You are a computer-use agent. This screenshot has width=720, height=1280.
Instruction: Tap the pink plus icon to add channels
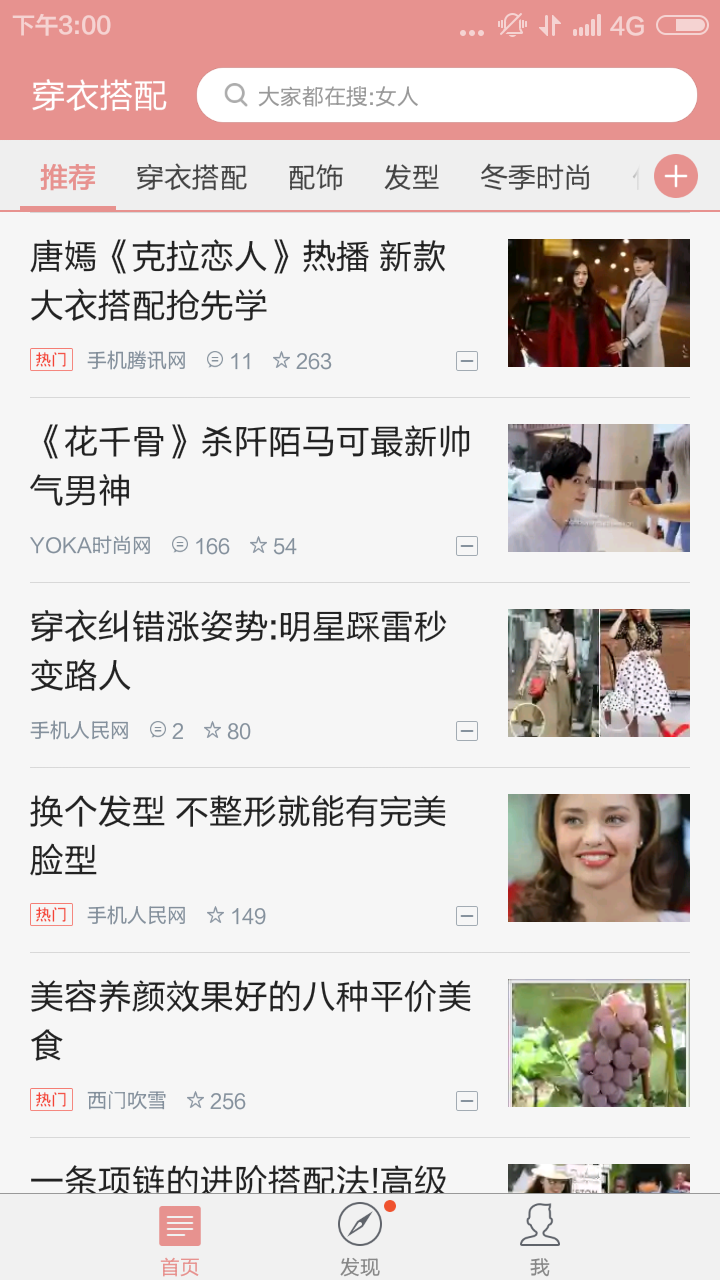pos(675,175)
